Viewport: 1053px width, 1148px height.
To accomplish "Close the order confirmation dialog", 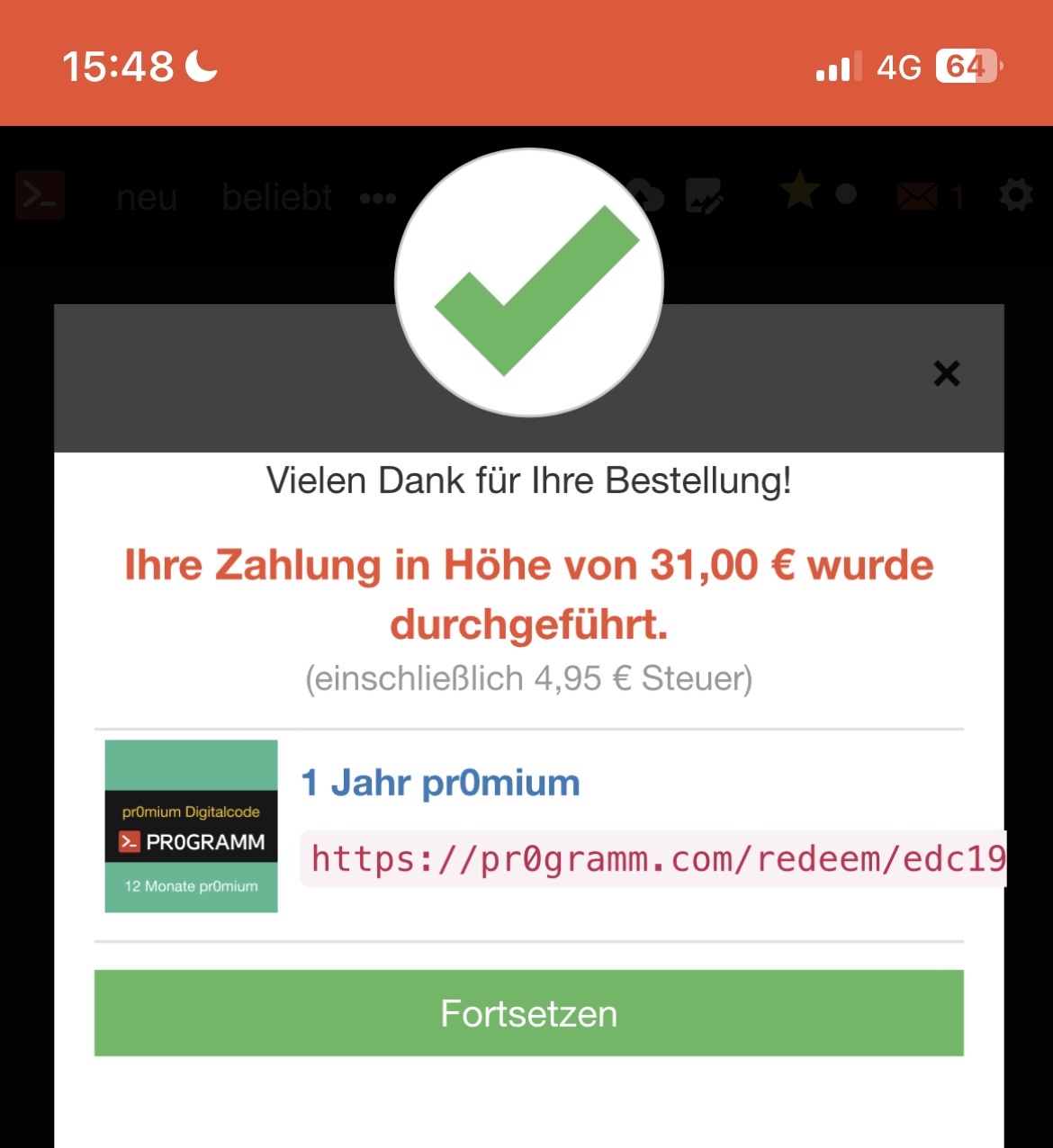I will (946, 373).
